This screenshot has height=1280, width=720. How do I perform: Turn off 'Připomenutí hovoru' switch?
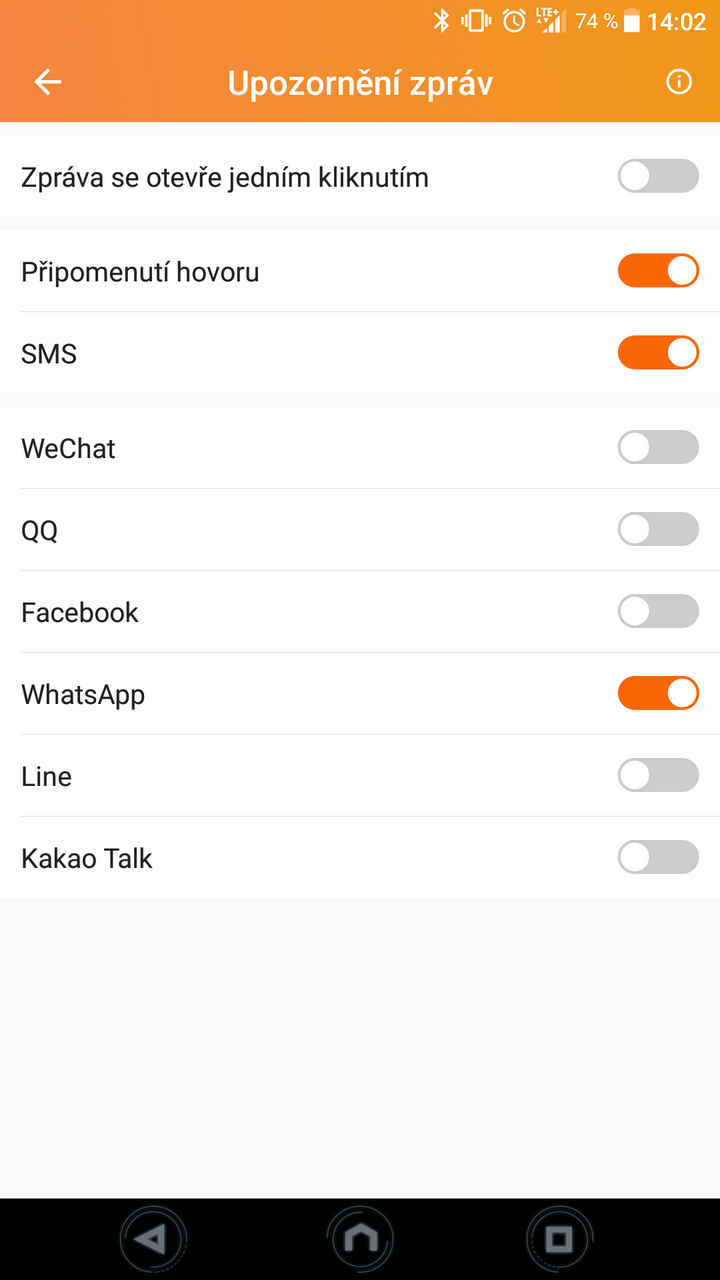[658, 271]
